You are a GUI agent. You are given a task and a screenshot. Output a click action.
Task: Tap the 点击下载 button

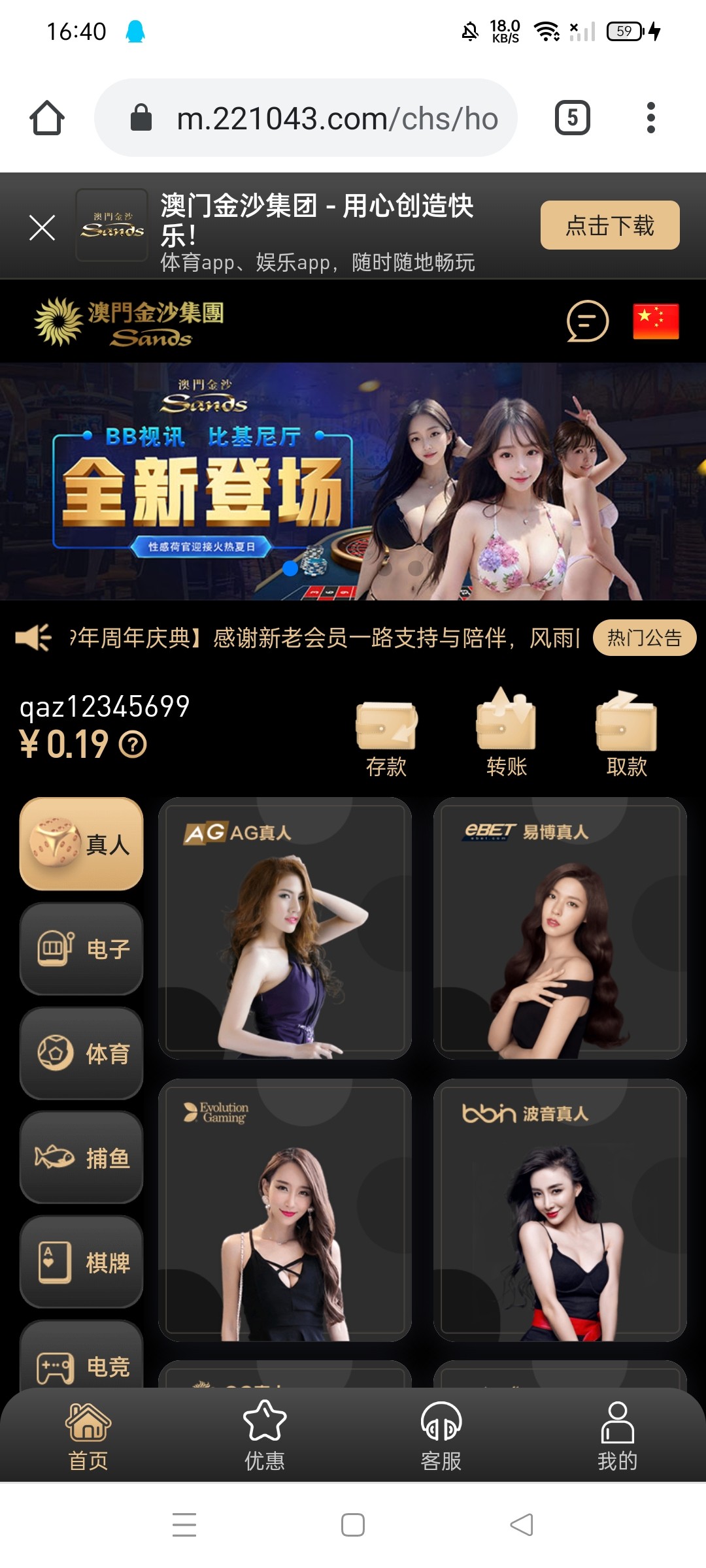tap(609, 225)
